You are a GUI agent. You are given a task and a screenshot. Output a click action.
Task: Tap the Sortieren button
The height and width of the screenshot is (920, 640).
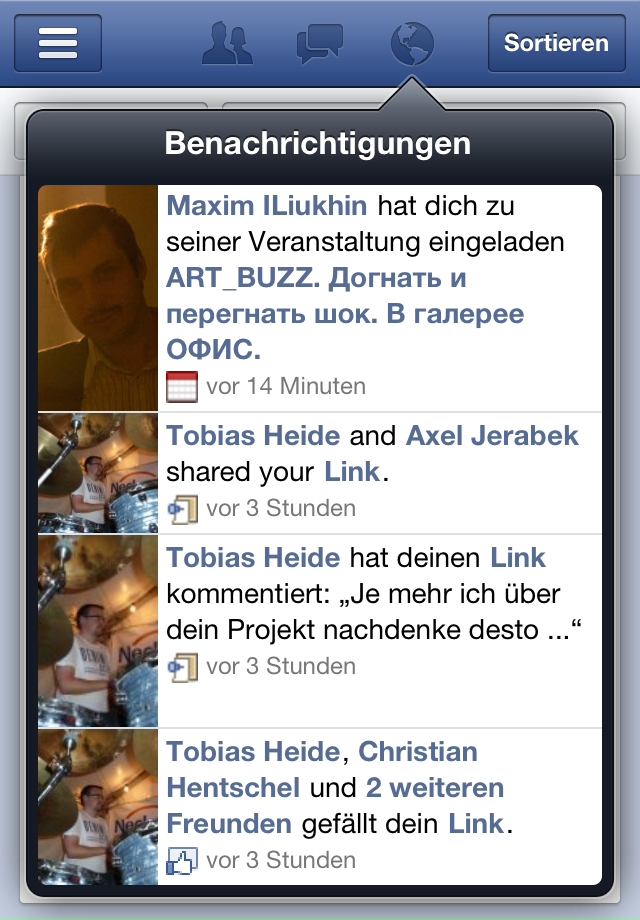click(556, 43)
